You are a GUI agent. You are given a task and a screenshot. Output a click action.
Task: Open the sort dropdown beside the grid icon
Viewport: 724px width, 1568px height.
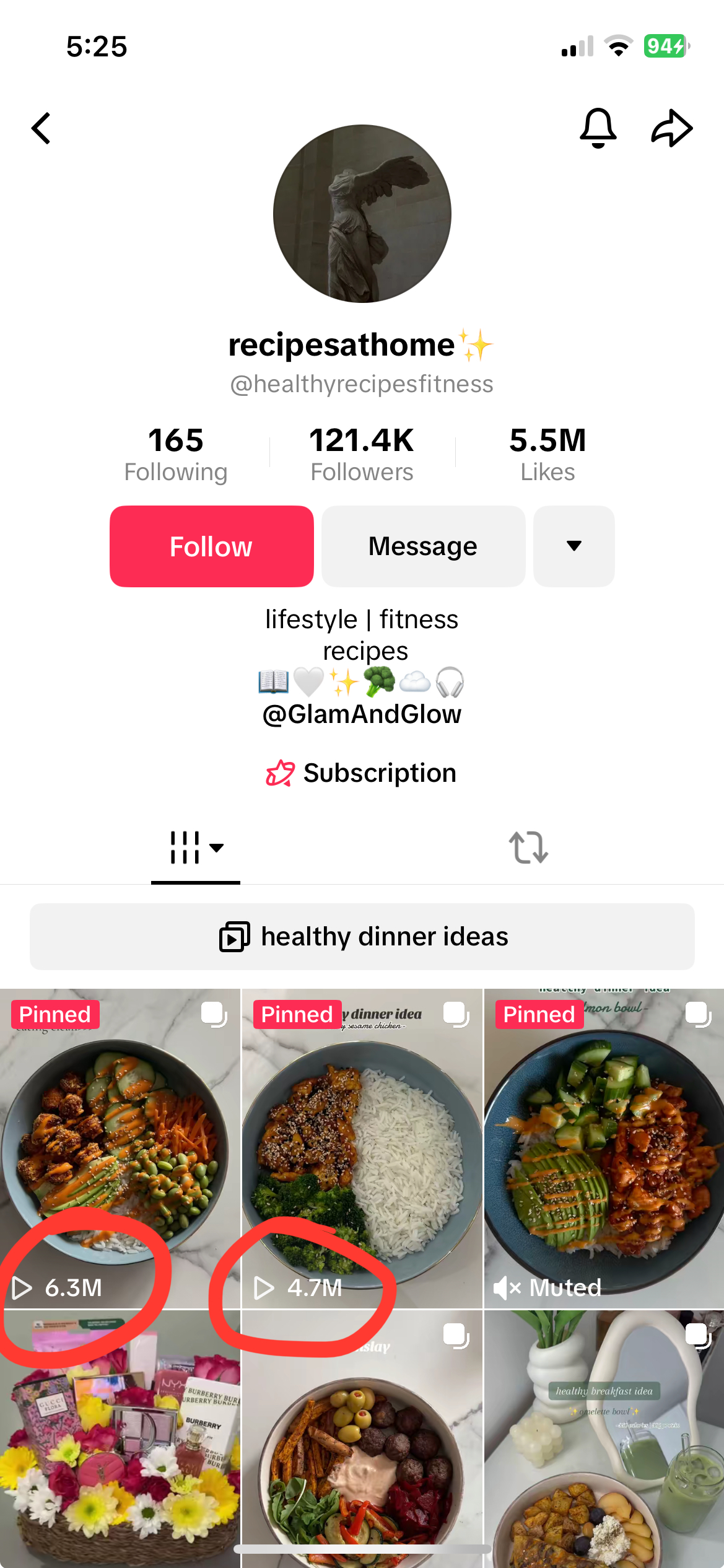218,849
